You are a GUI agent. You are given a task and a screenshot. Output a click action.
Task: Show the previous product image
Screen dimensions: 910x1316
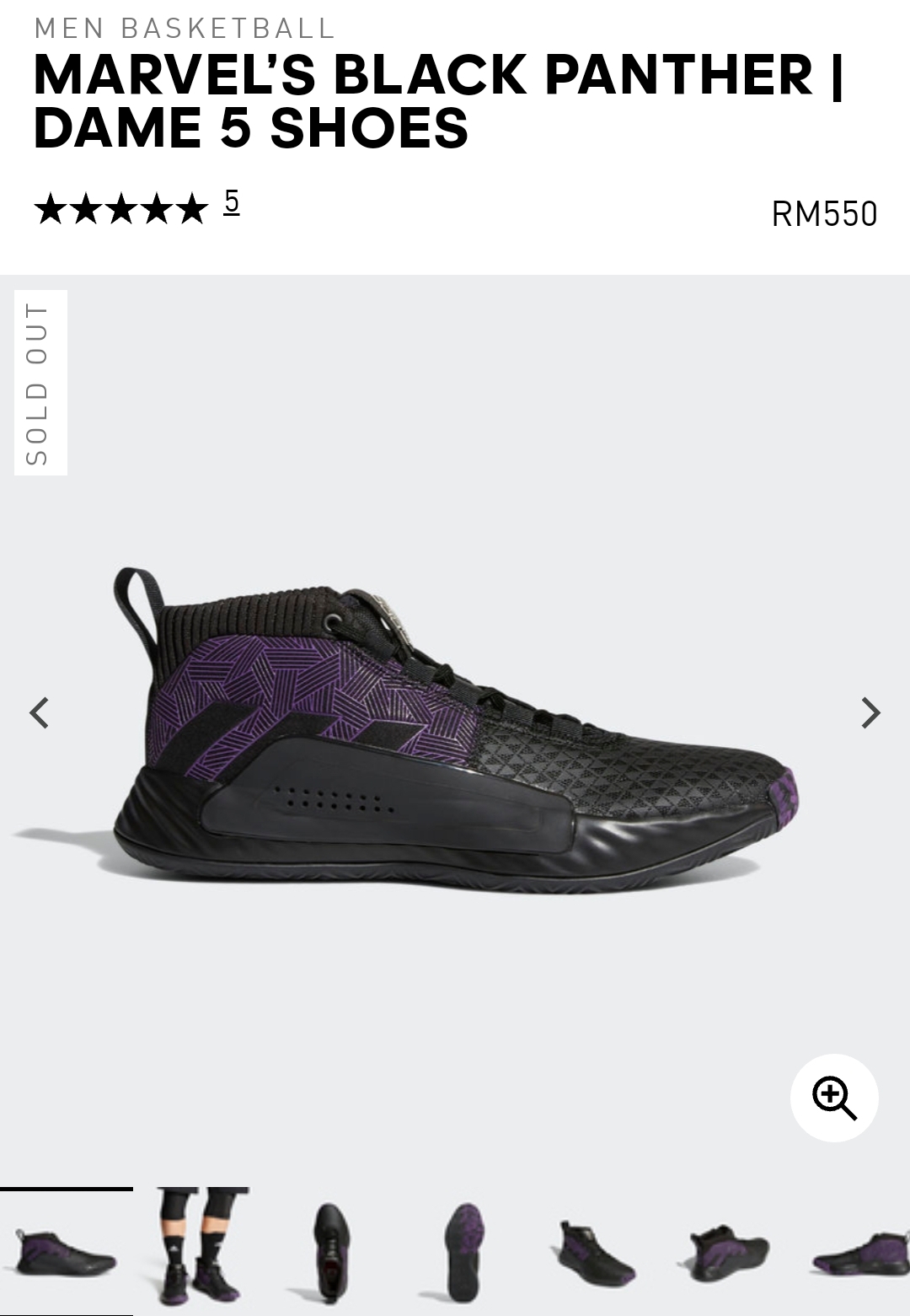(40, 713)
